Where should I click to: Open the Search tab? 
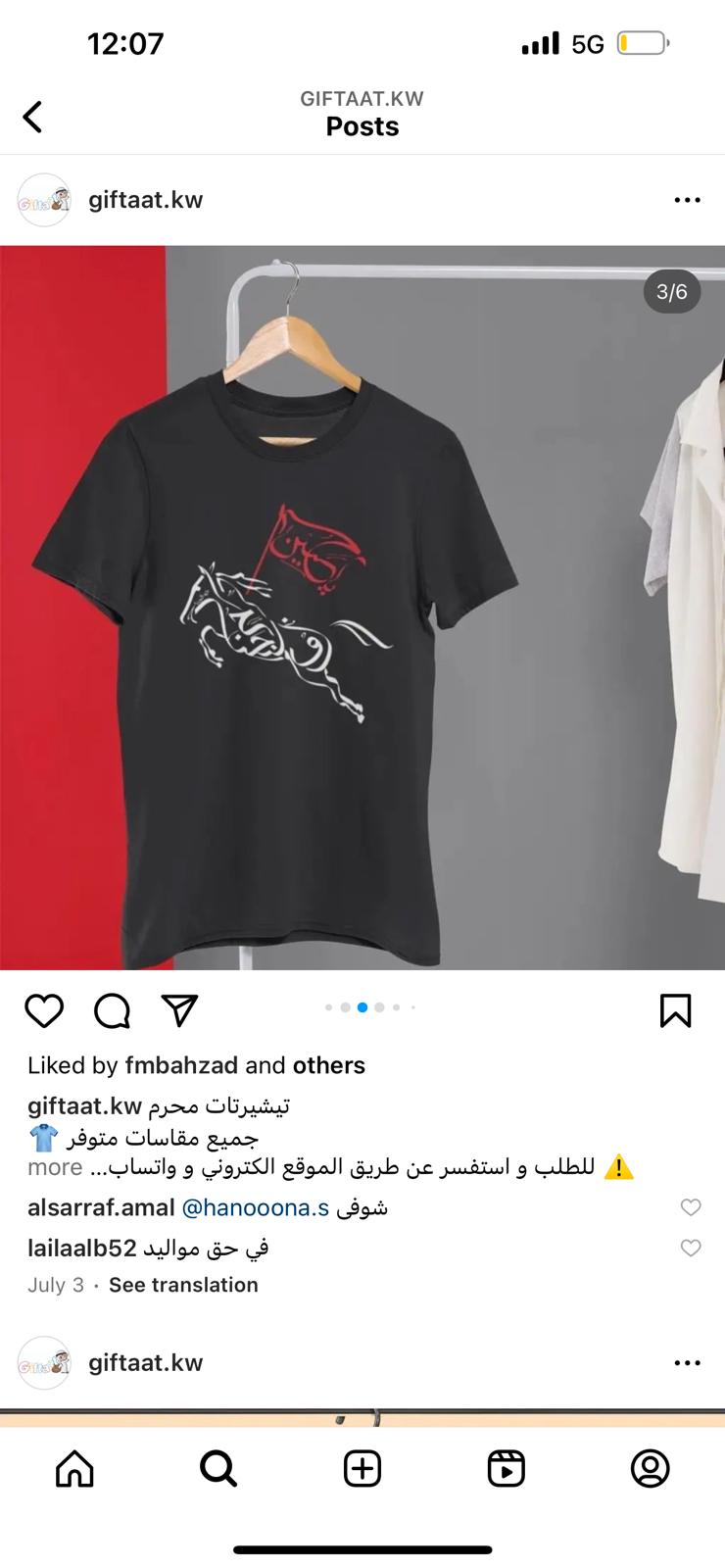tap(217, 1468)
